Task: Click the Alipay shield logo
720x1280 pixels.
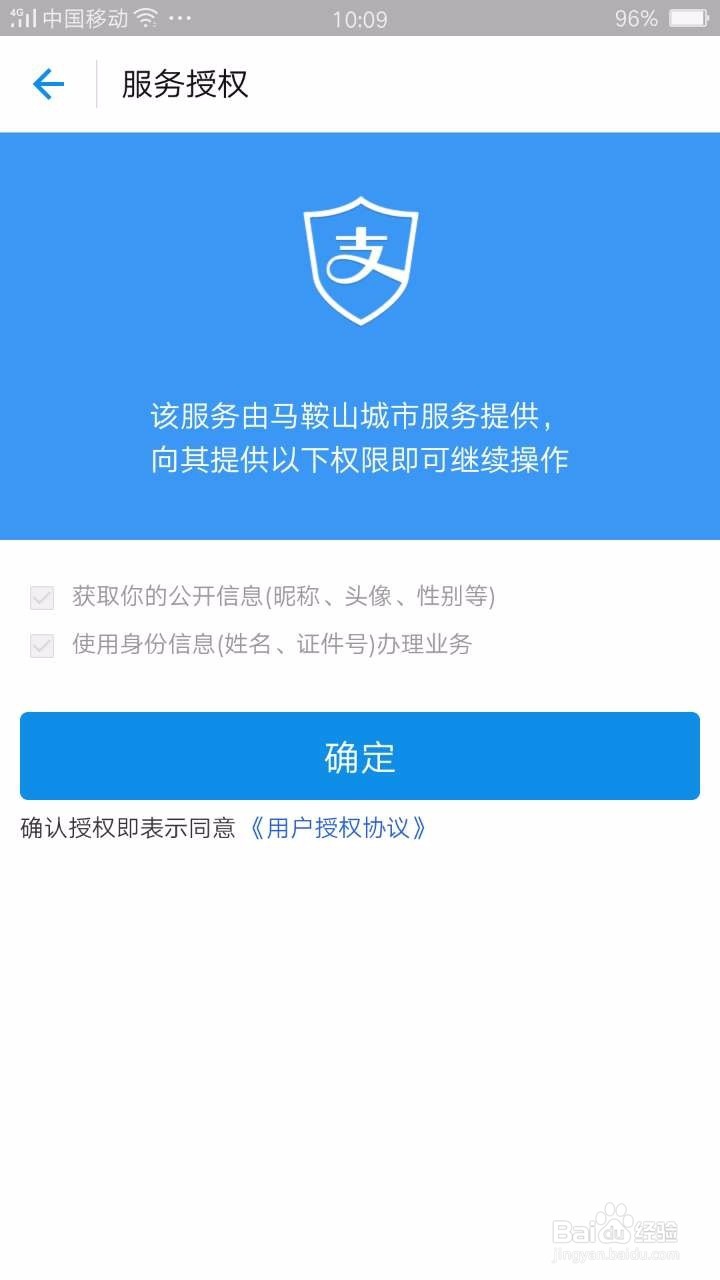Action: point(360,258)
